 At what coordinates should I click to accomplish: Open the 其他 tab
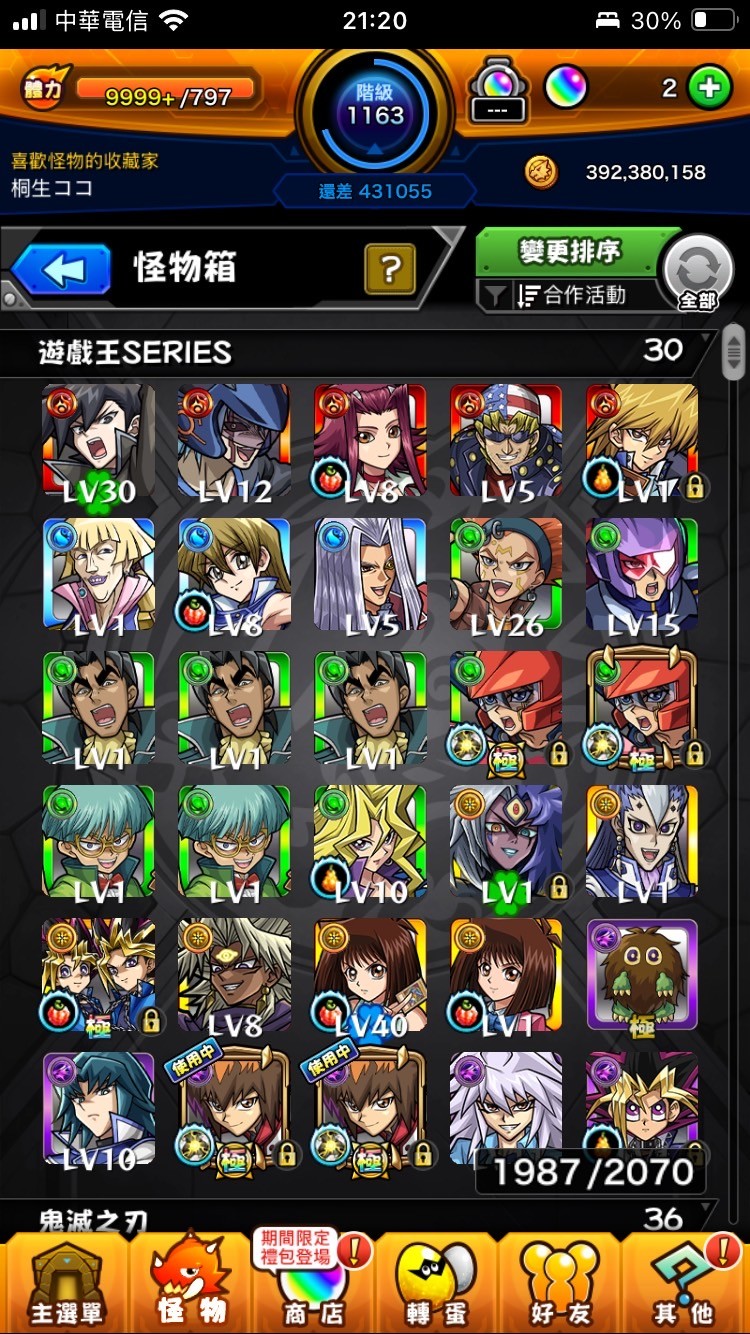point(683,1282)
